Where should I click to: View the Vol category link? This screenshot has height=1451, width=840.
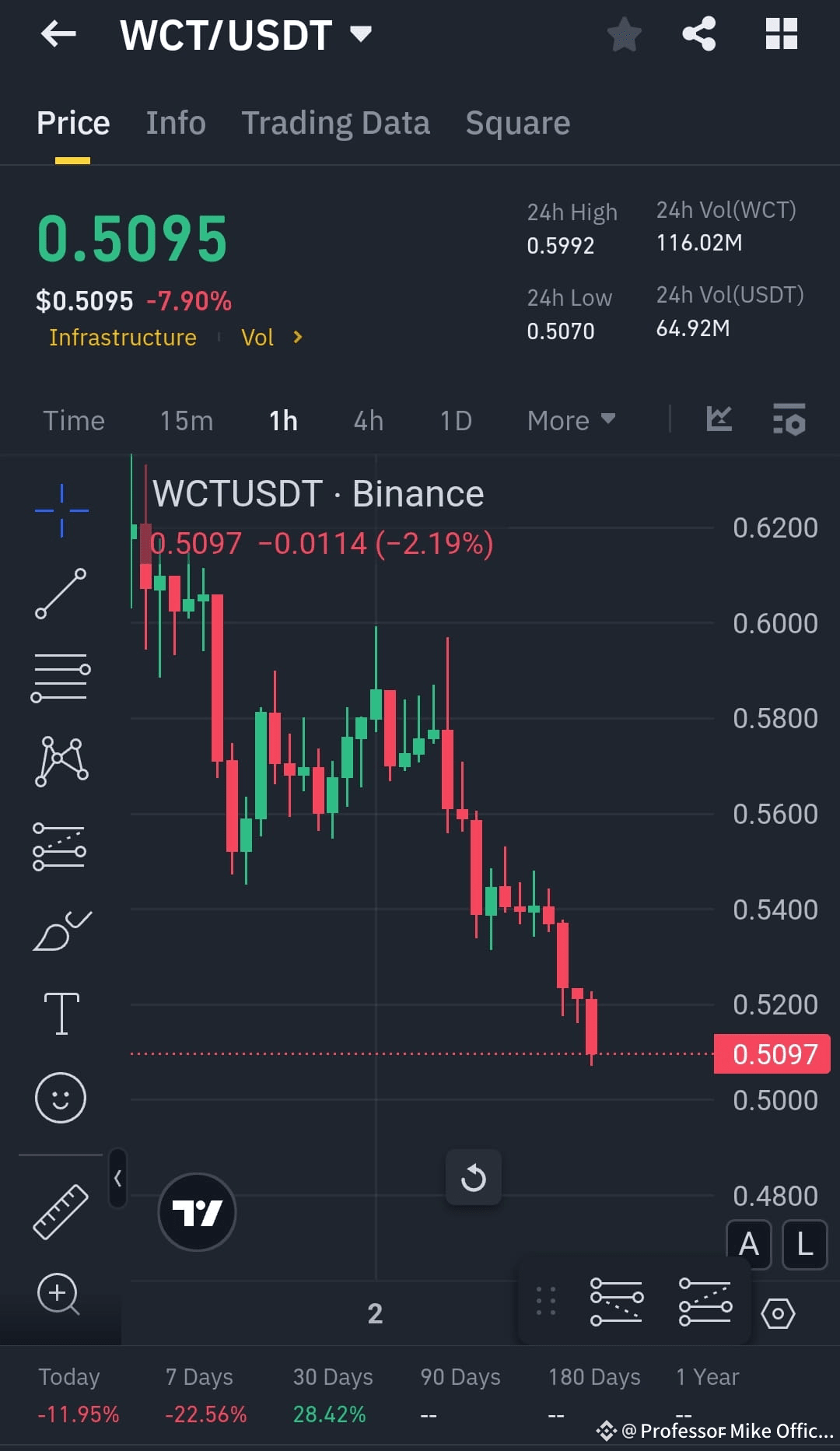tap(259, 338)
